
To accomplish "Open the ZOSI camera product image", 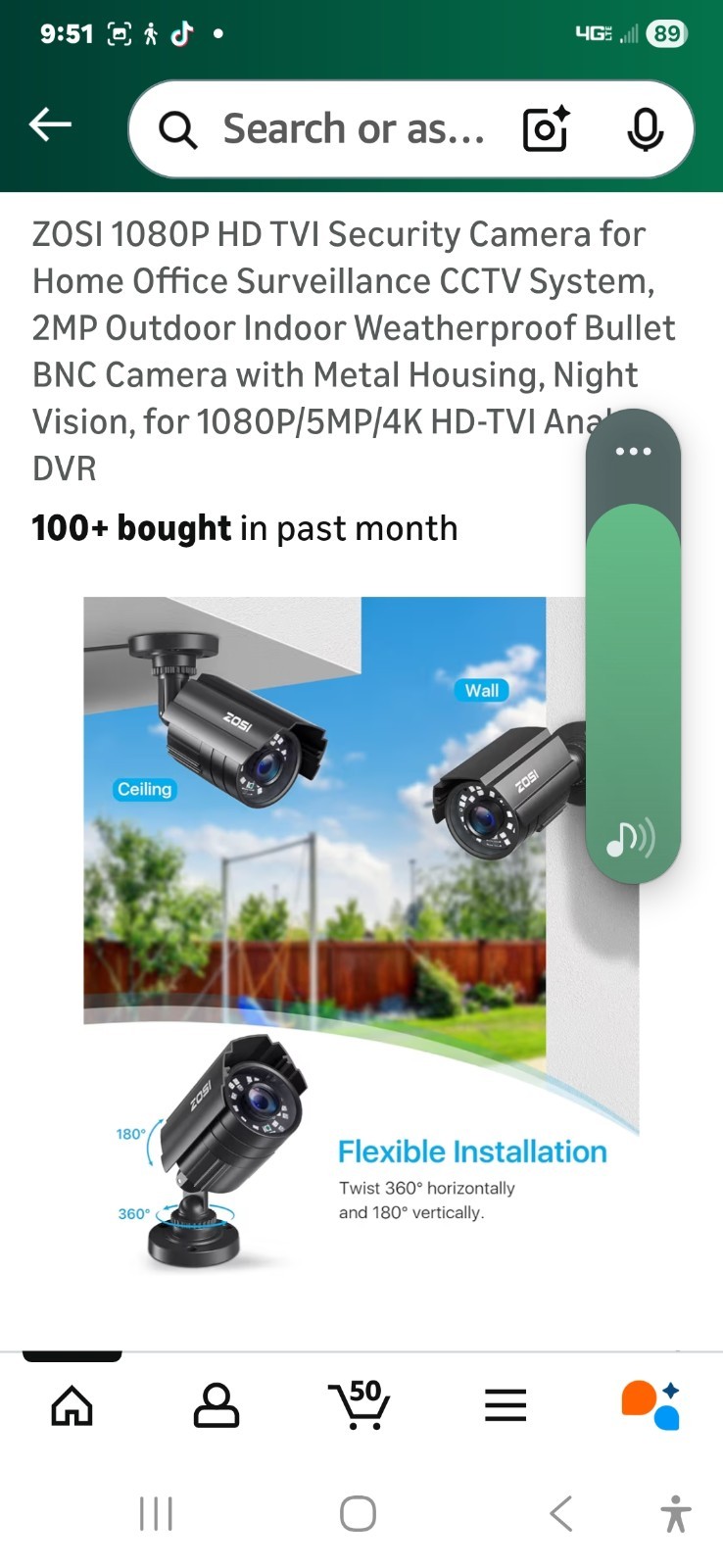I will 333,931.
